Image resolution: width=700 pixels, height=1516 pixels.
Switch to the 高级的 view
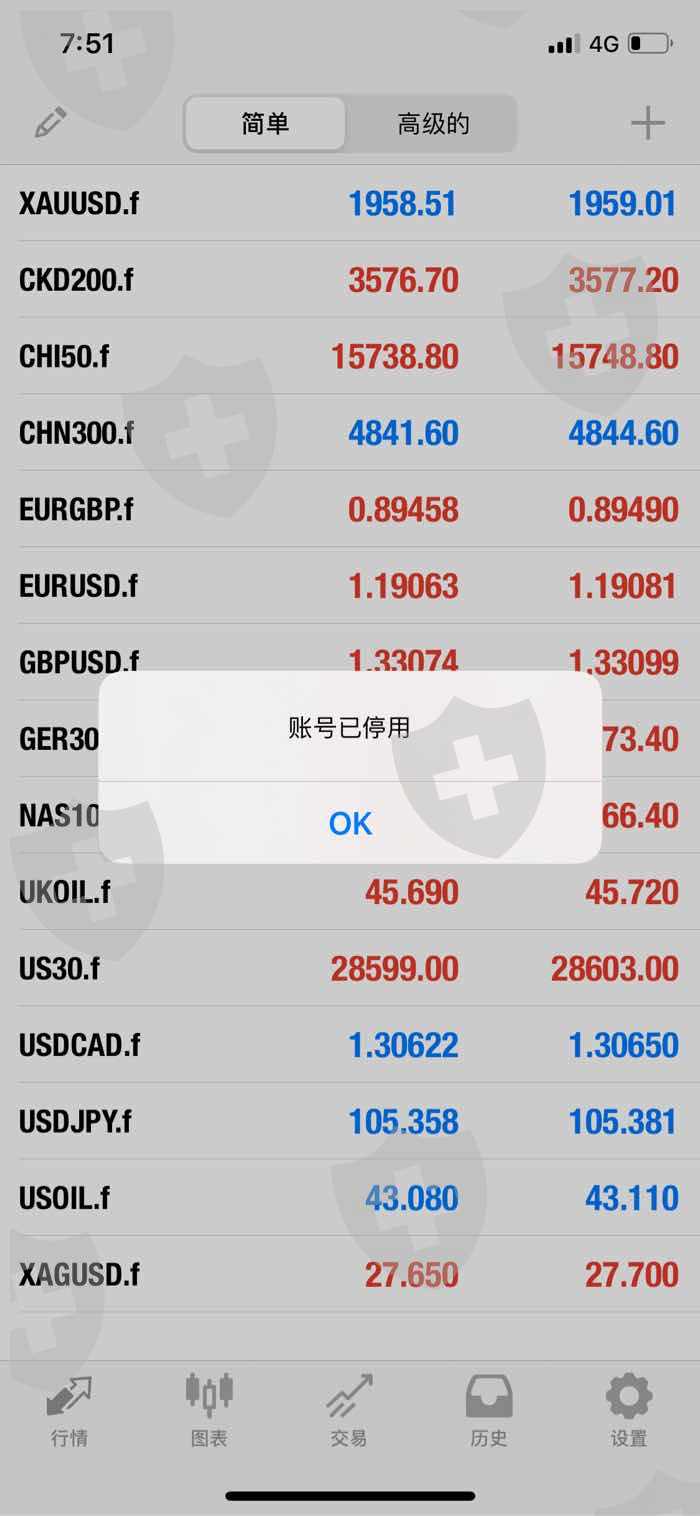pyautogui.click(x=432, y=124)
